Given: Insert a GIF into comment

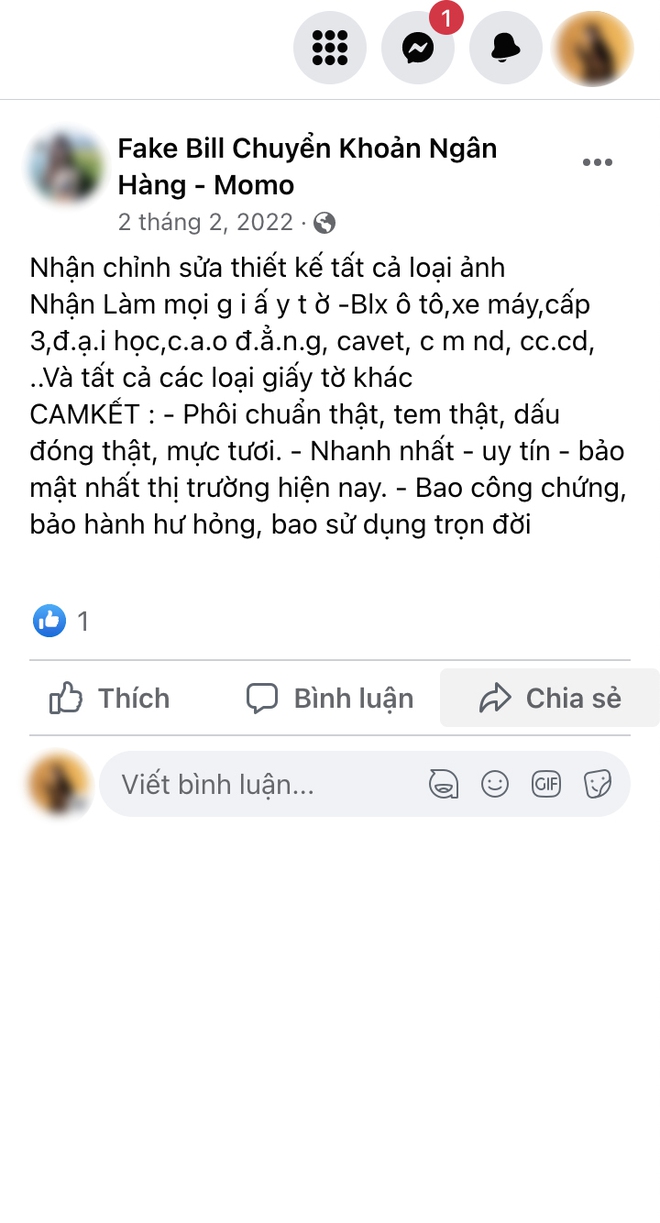Looking at the screenshot, I should [x=546, y=785].
